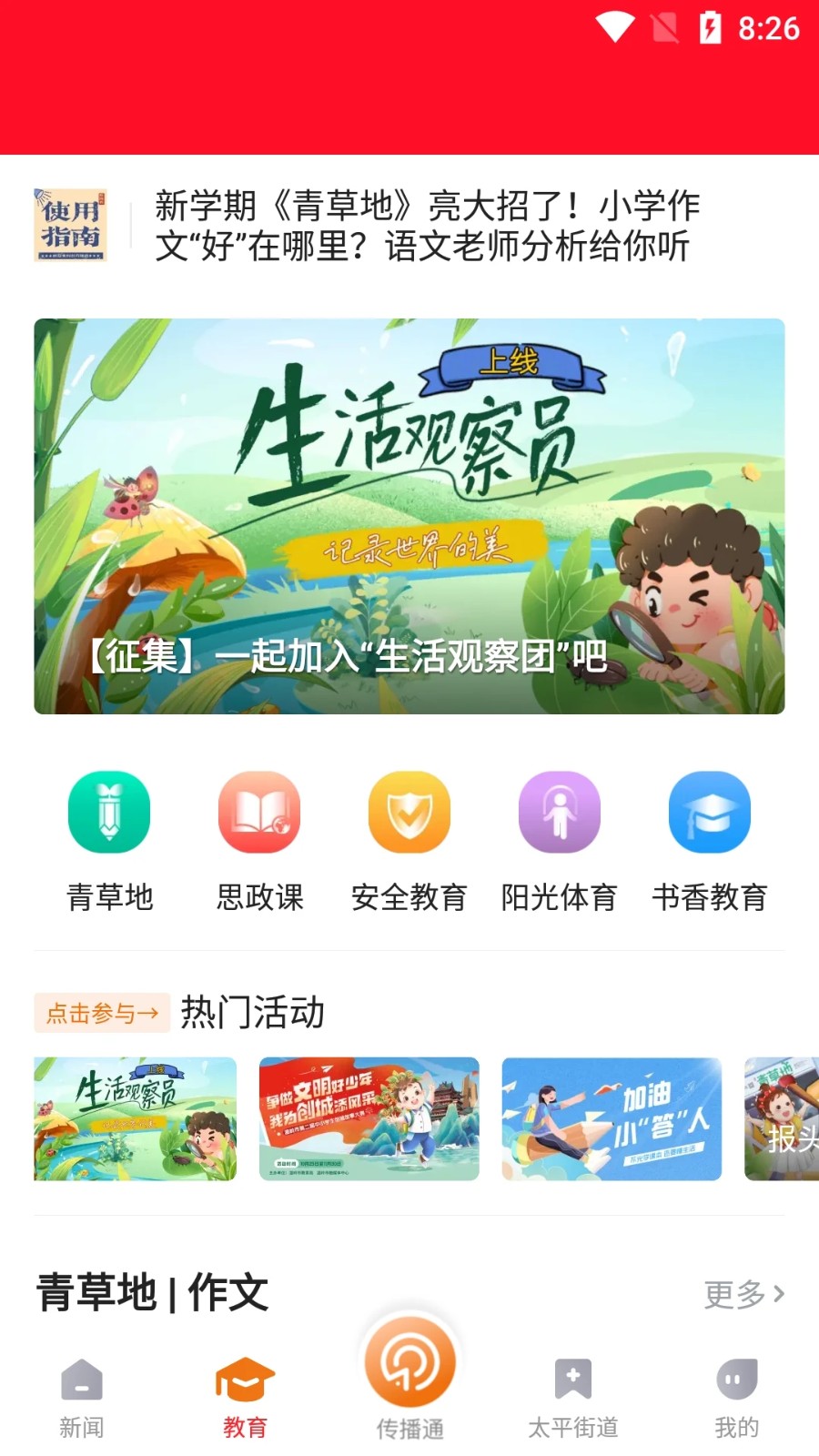View 更多 for 青草地 | 作文
This screenshot has height=1456, width=819.
(743, 1293)
